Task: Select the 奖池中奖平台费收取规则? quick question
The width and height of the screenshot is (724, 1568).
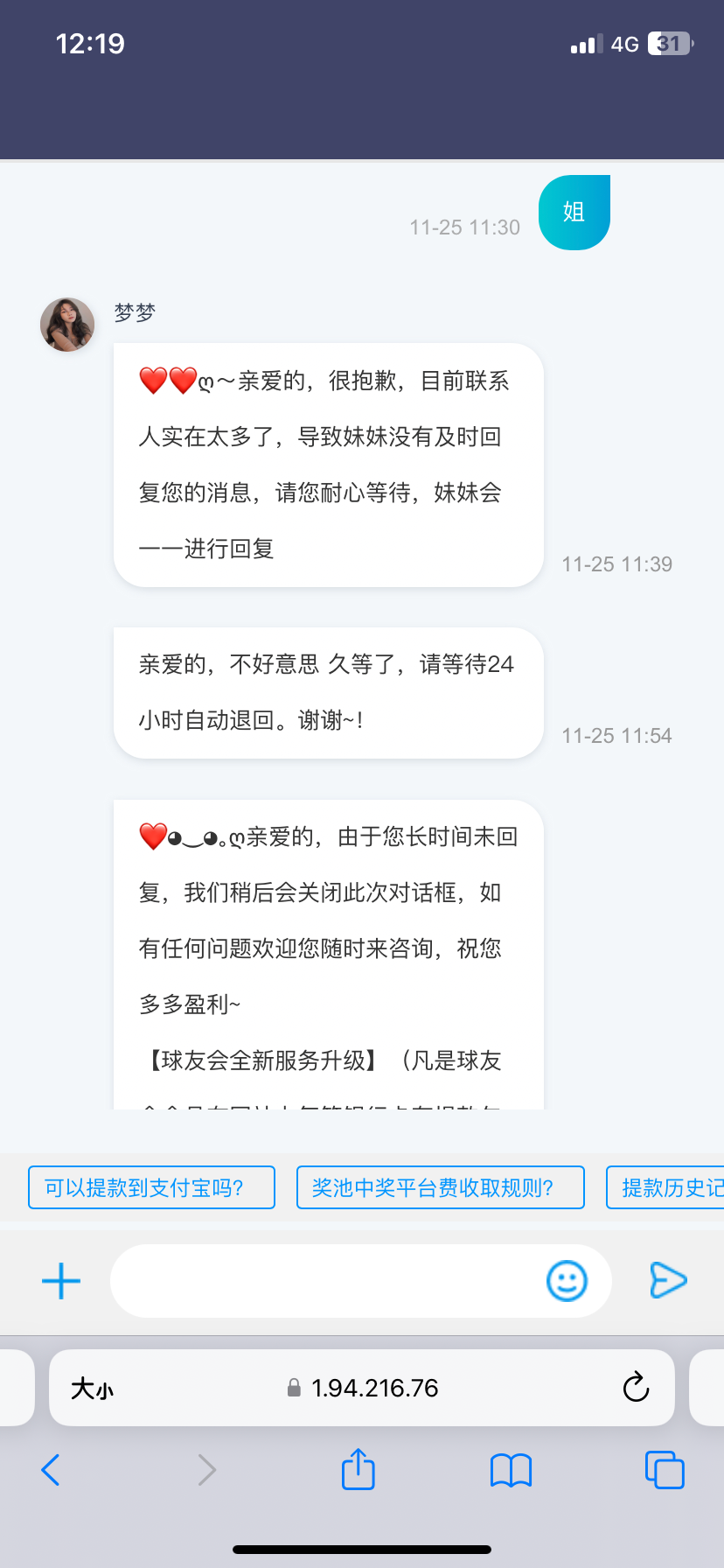Action: point(440,1187)
